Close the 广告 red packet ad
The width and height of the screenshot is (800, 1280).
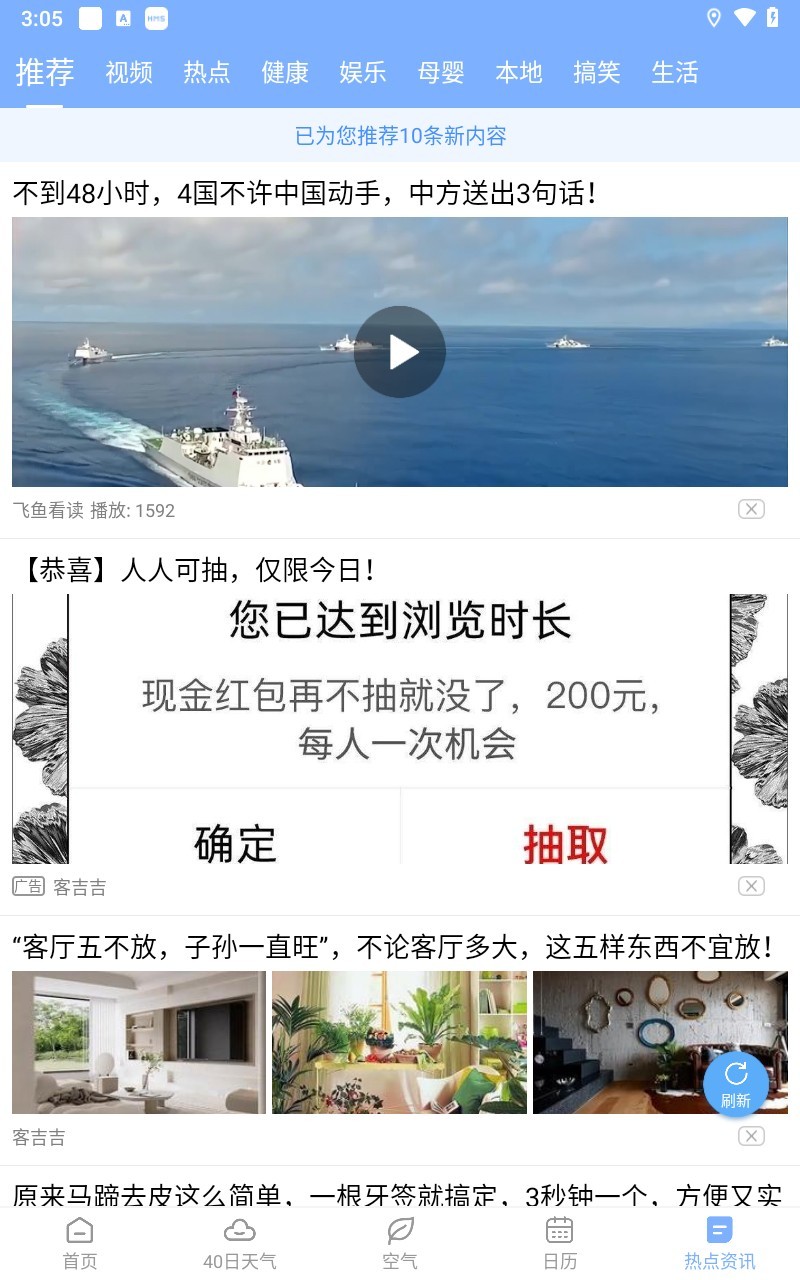751,886
